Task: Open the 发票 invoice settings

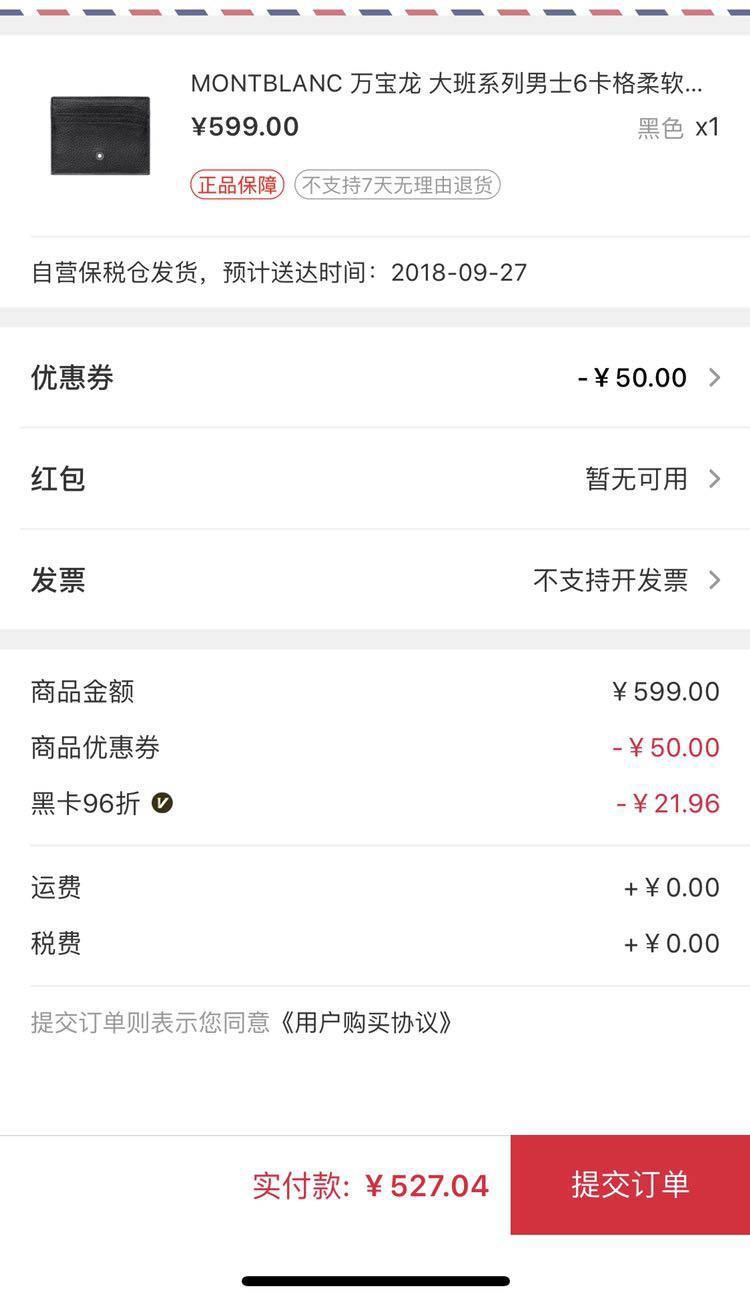Action: (375, 580)
